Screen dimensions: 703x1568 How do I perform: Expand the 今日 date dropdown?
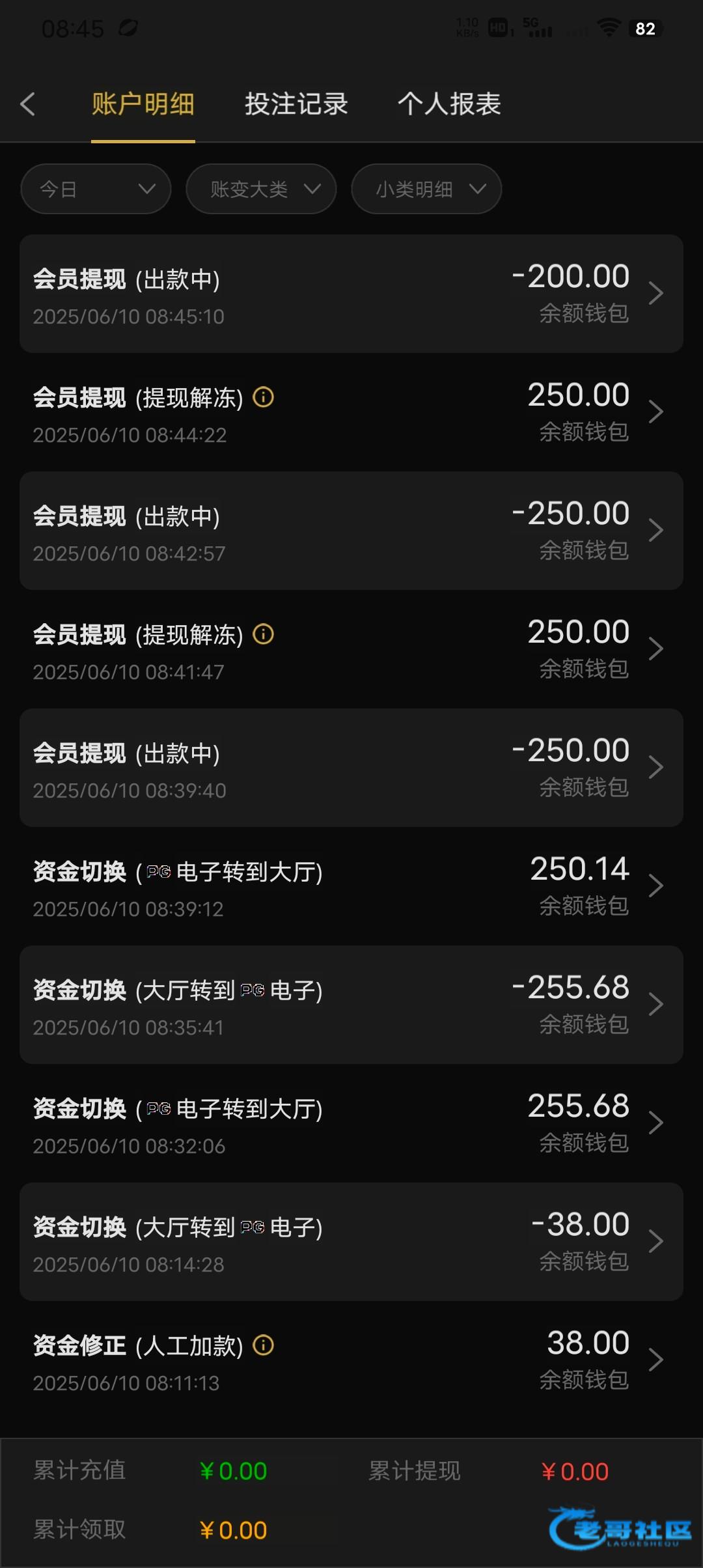(x=96, y=189)
